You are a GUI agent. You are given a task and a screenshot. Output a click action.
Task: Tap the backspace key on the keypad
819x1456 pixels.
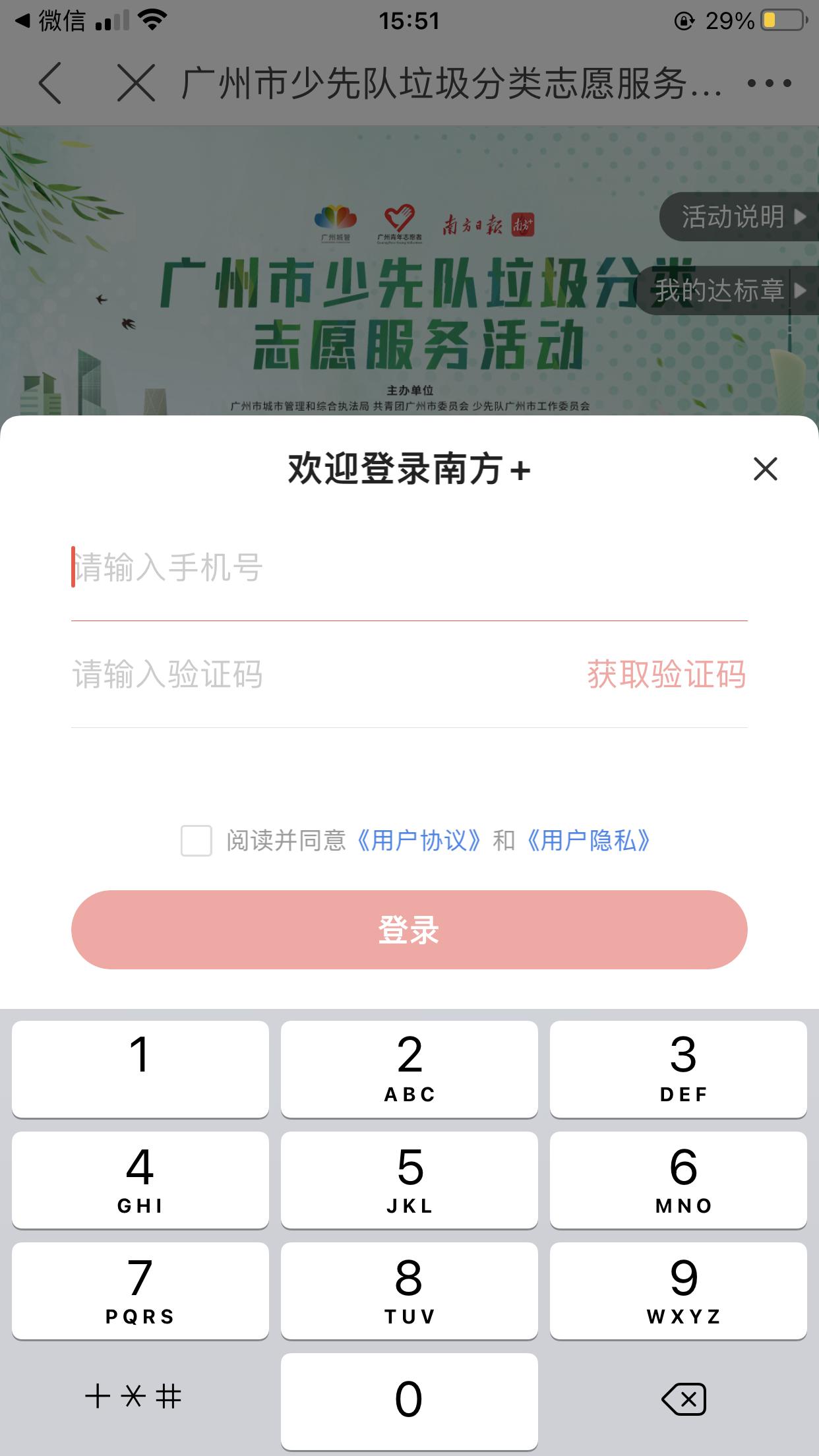point(683,1399)
